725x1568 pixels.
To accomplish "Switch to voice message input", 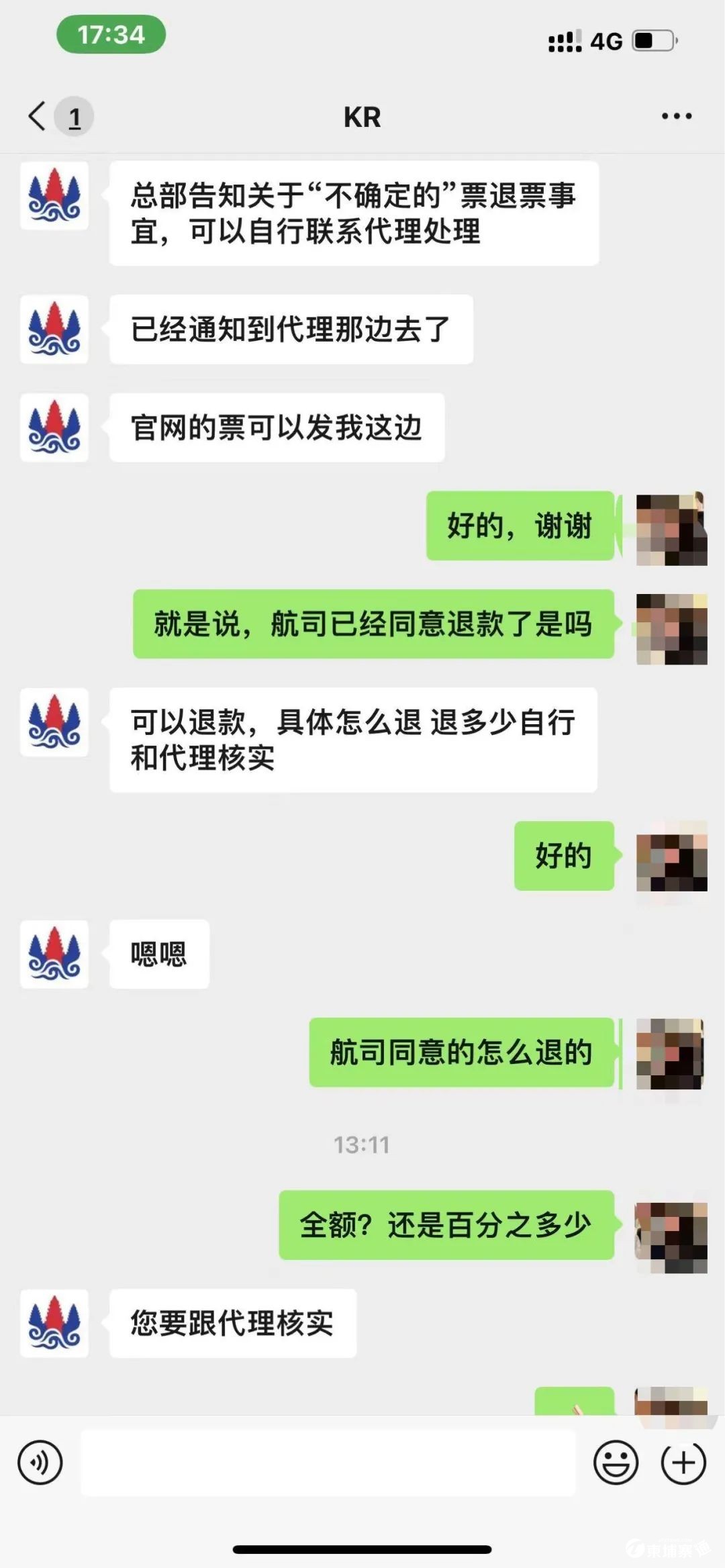I will [40, 1462].
